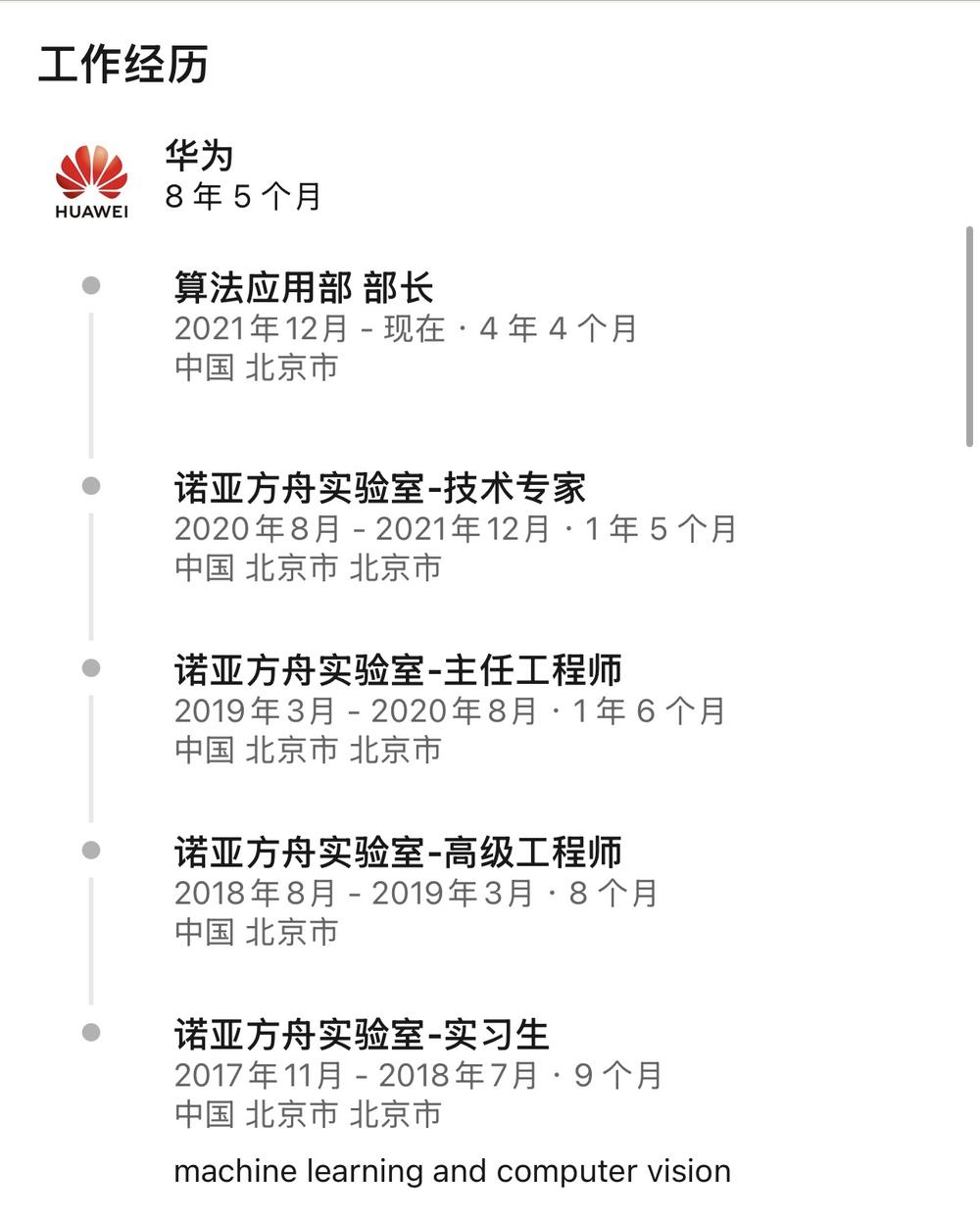The height and width of the screenshot is (1219, 980).
Task: Click the red Huawei flower emblem
Action: click(90, 171)
